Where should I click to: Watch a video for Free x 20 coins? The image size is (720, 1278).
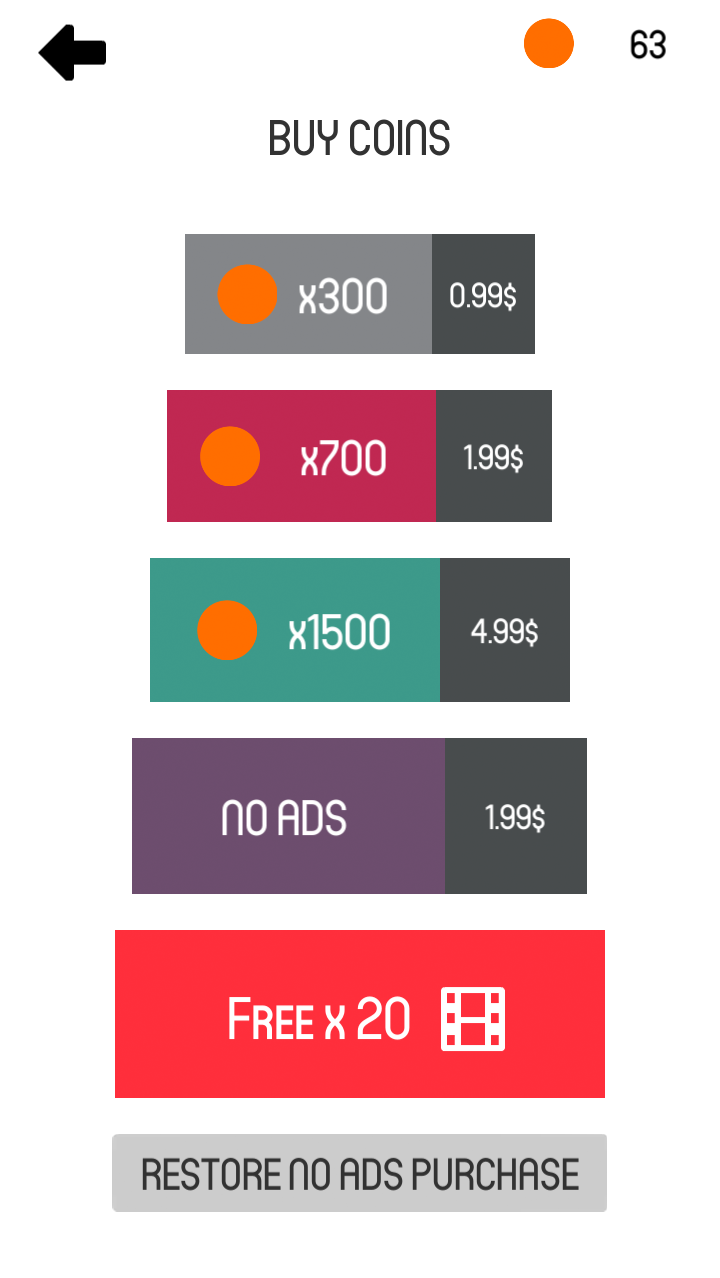360,1014
